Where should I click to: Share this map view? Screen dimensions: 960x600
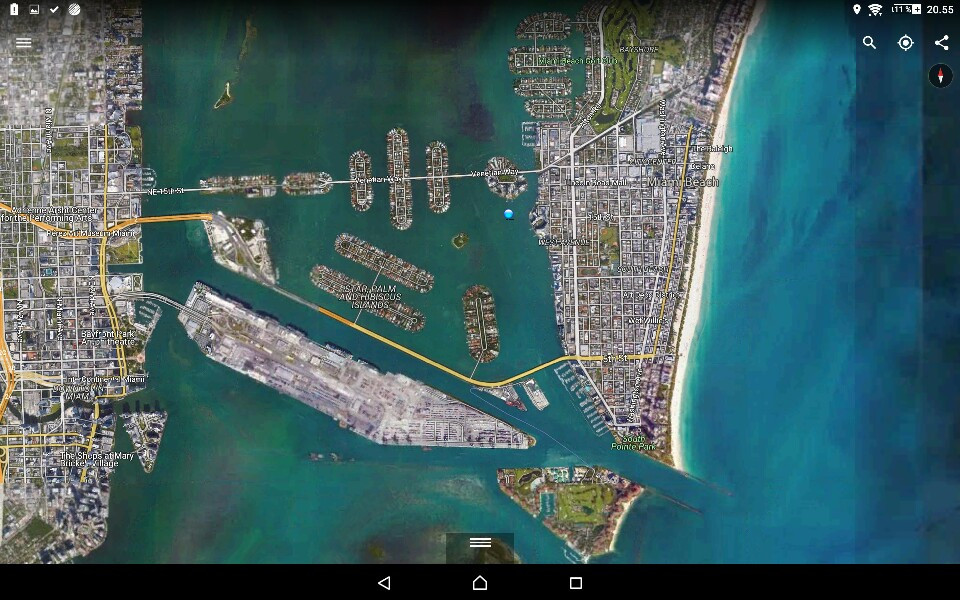pos(941,43)
